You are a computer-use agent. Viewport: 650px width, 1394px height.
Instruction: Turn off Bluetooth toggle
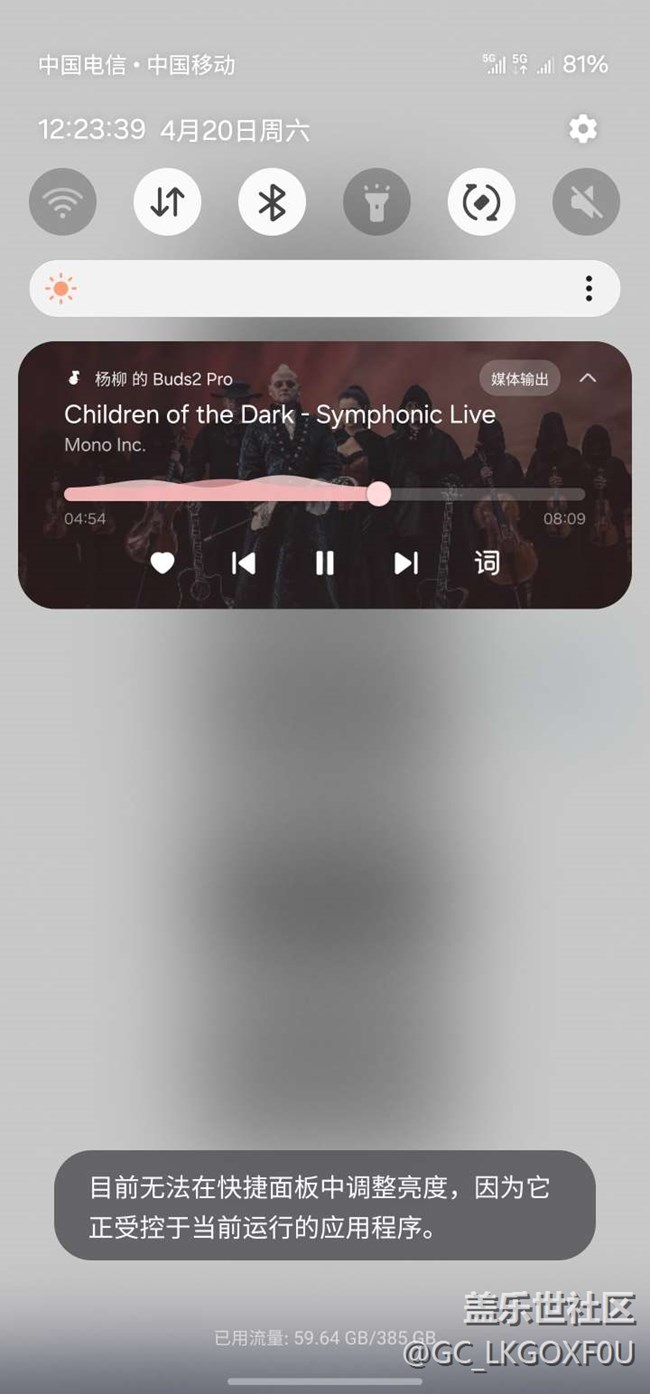(x=272, y=202)
